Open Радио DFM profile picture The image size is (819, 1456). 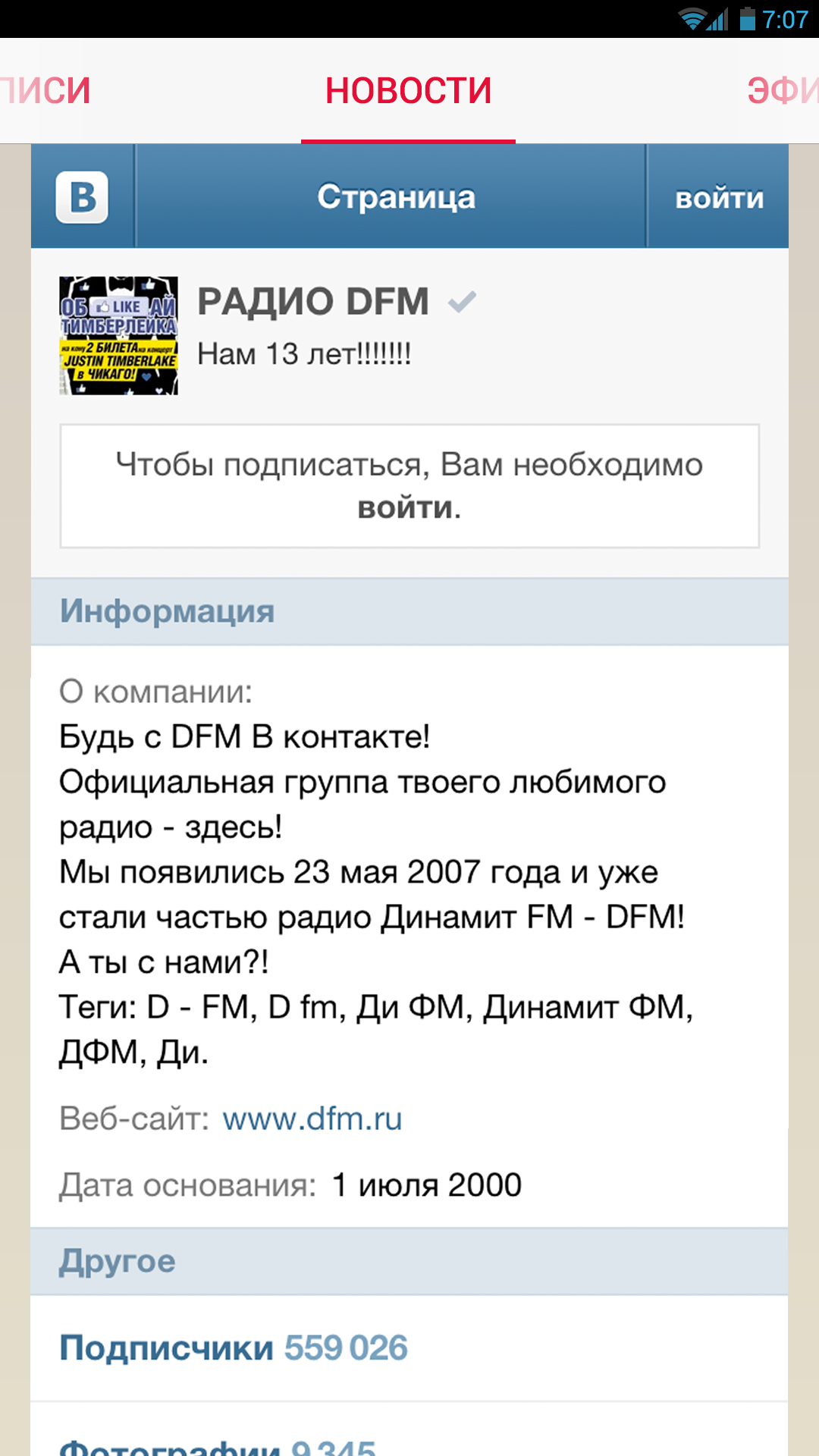[x=119, y=336]
